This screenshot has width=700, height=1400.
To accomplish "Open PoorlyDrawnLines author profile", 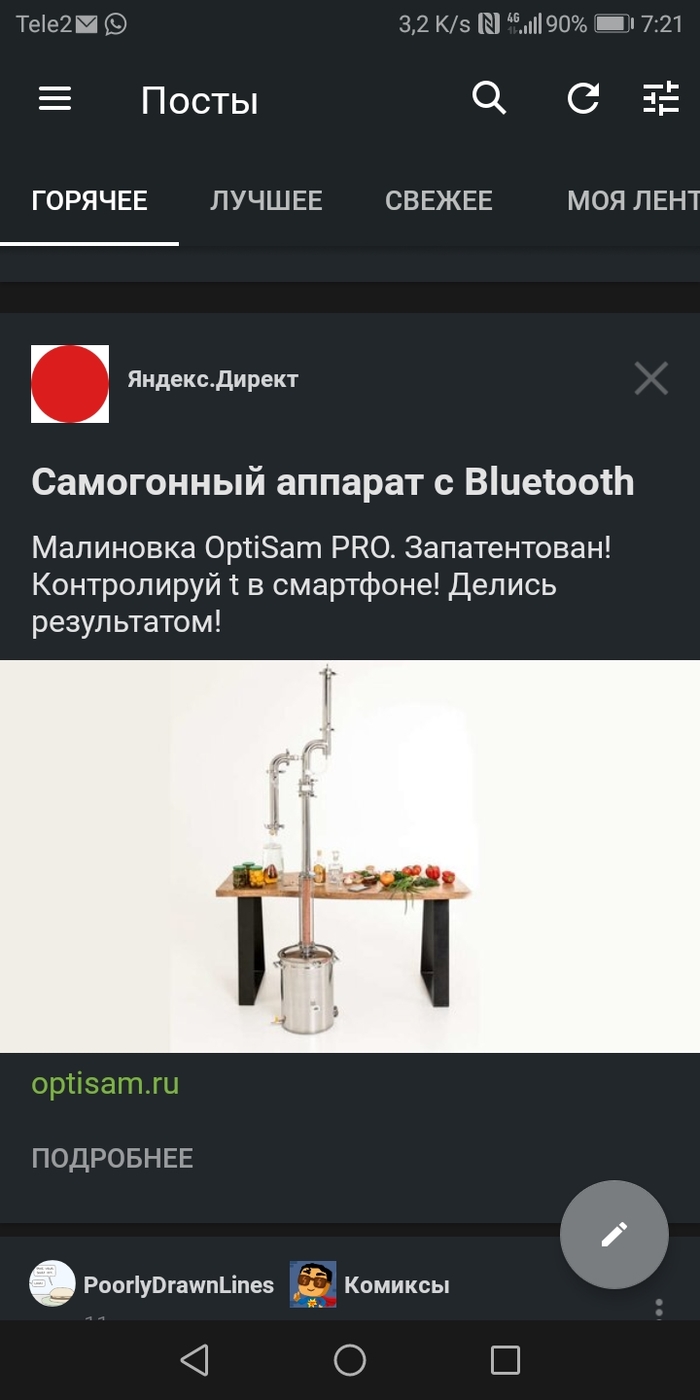I will [178, 1285].
